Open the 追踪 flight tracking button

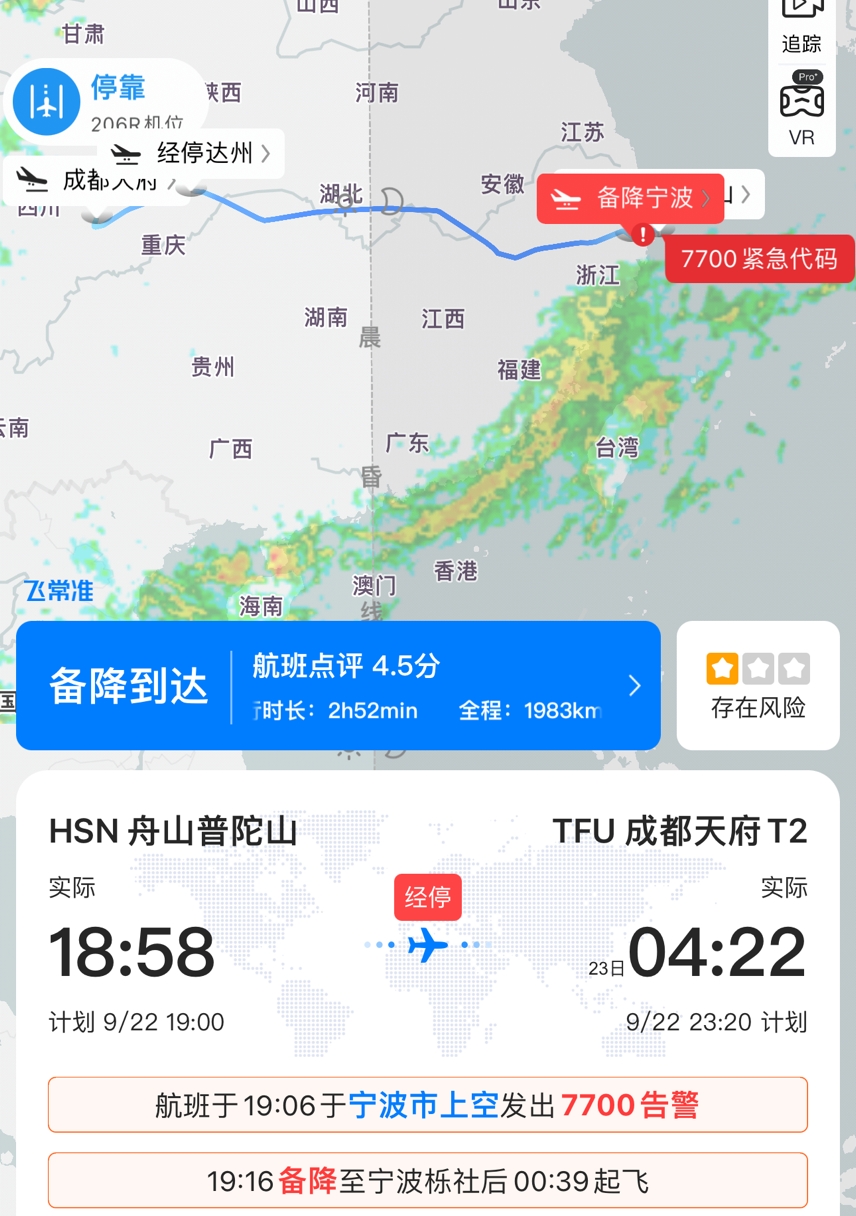[802, 25]
